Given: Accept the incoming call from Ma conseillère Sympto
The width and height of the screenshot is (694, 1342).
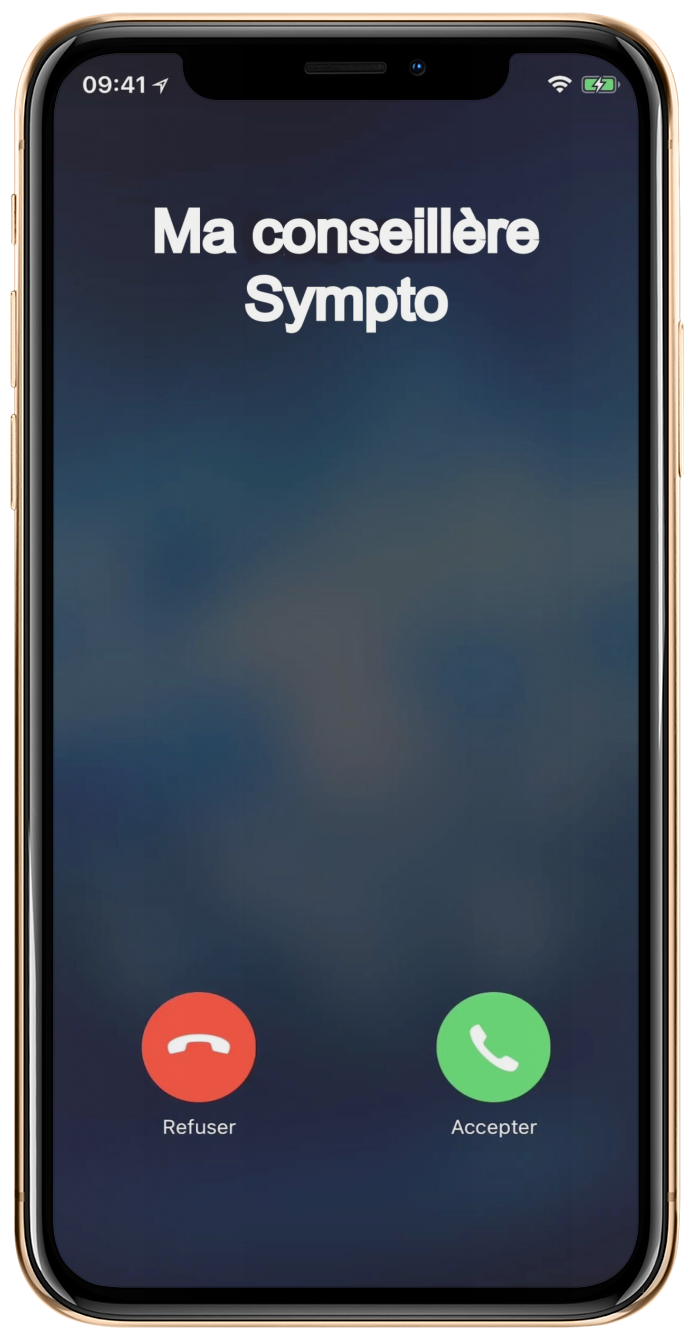Looking at the screenshot, I should pyautogui.click(x=493, y=1047).
